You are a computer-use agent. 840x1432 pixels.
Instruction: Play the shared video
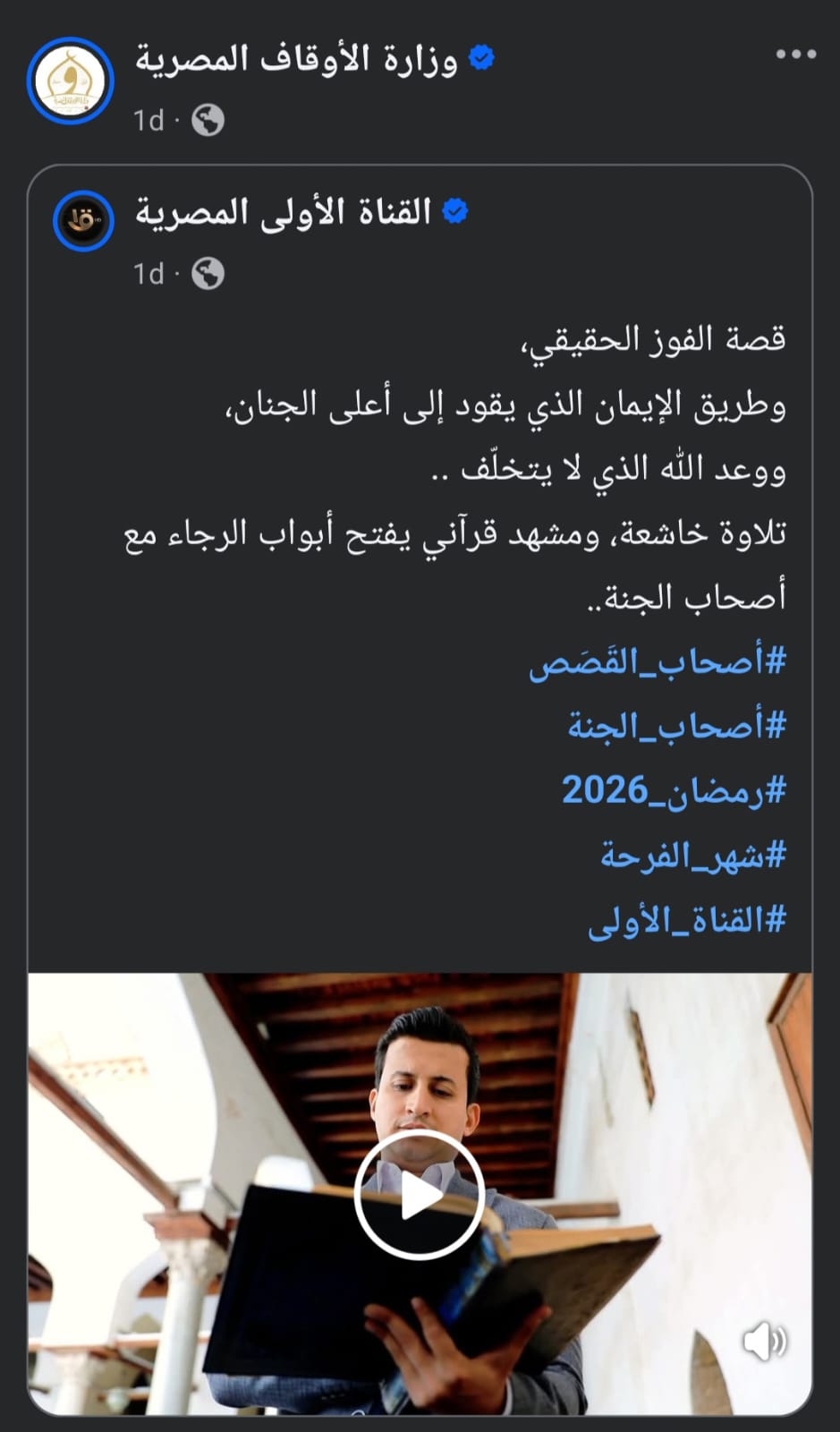point(420,1196)
